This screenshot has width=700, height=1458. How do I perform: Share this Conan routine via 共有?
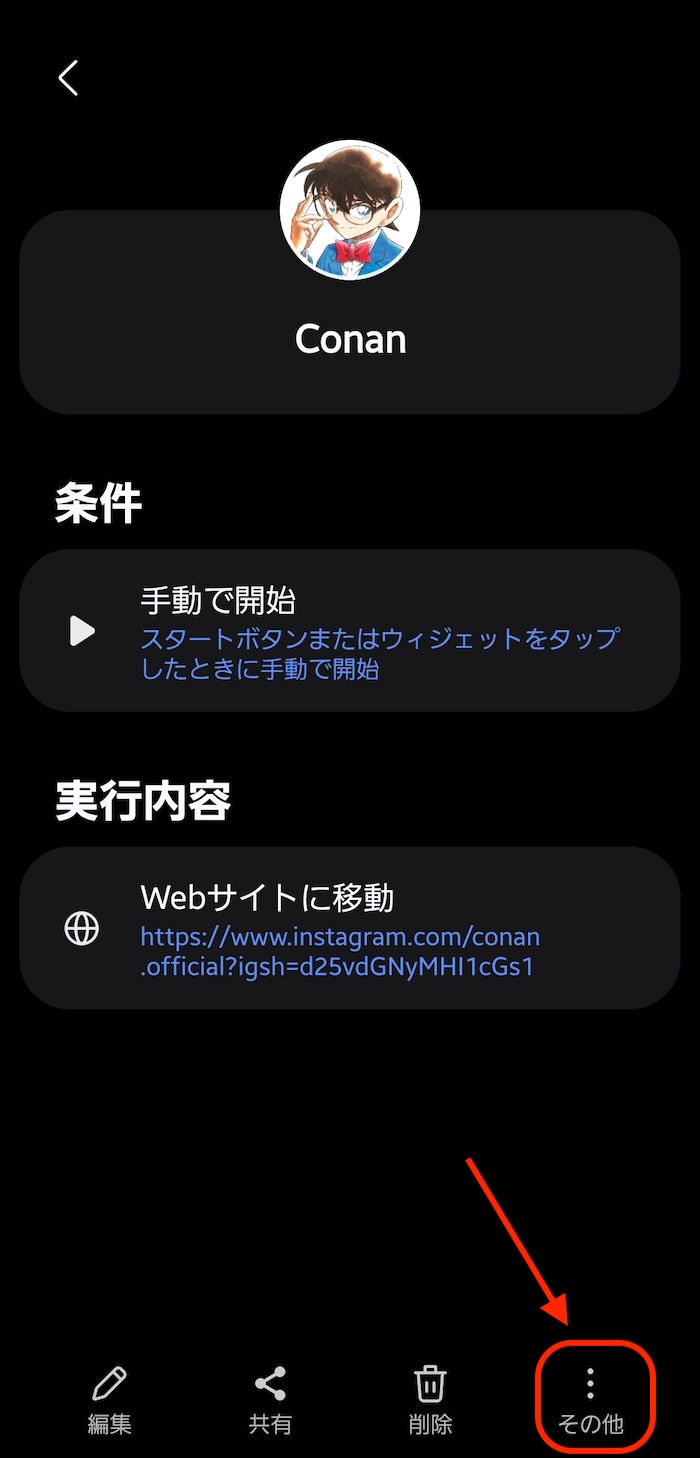coord(270,1399)
